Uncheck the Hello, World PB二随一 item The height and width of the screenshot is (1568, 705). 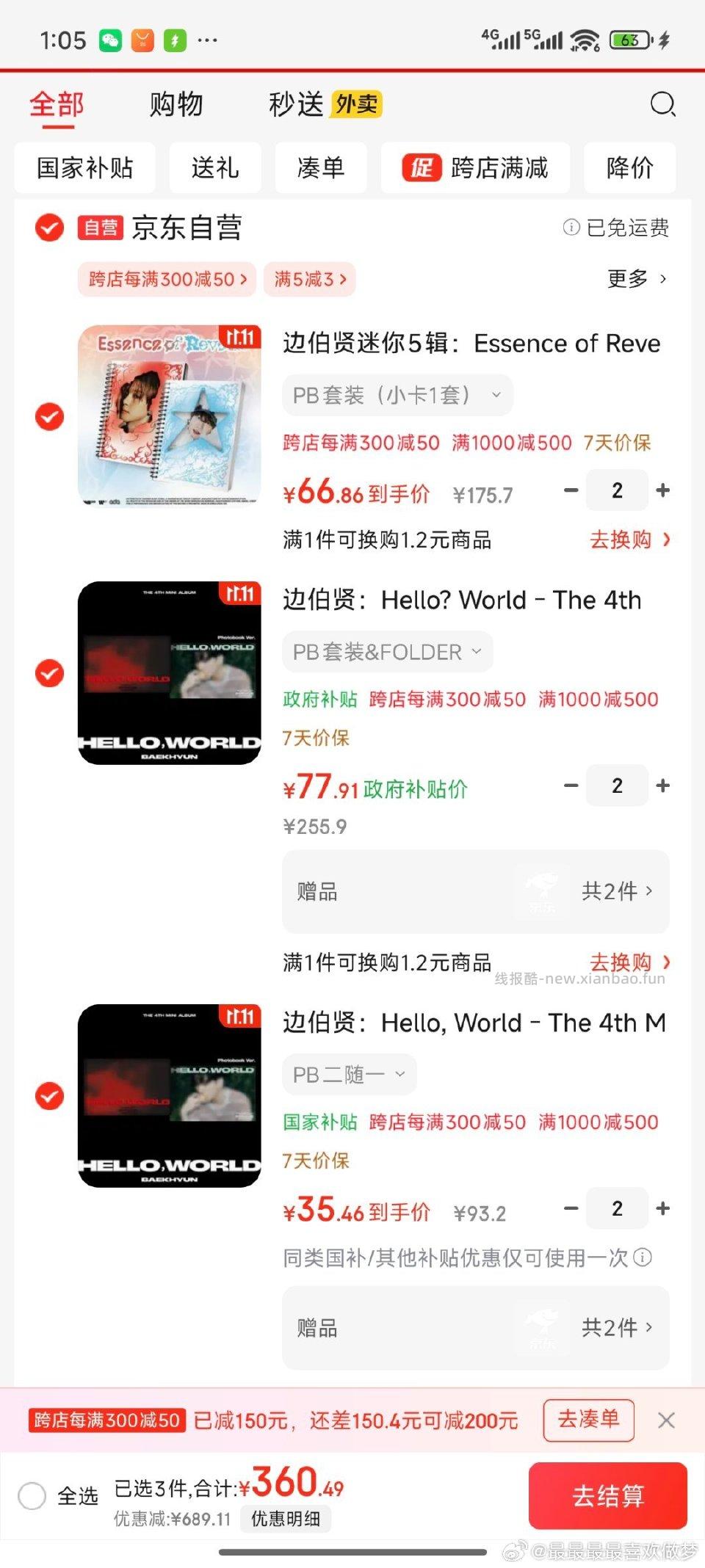tap(48, 1098)
